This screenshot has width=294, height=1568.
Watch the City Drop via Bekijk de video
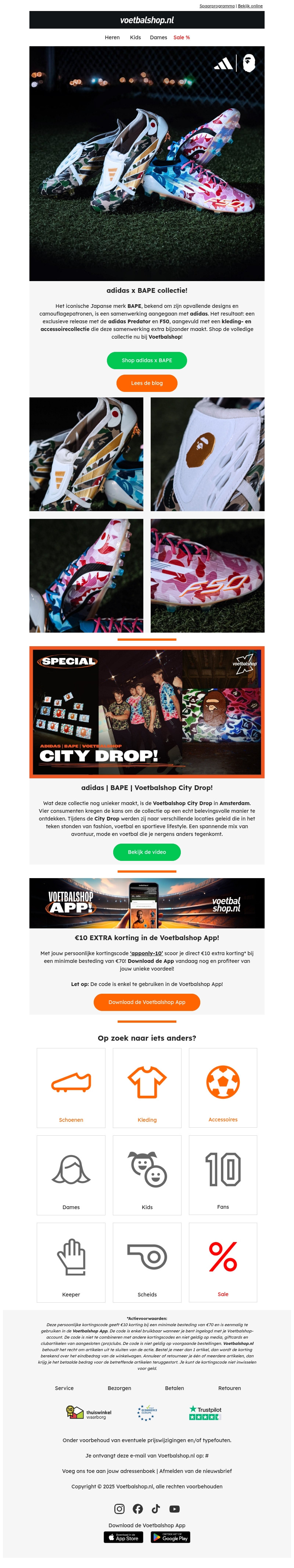pos(146,852)
